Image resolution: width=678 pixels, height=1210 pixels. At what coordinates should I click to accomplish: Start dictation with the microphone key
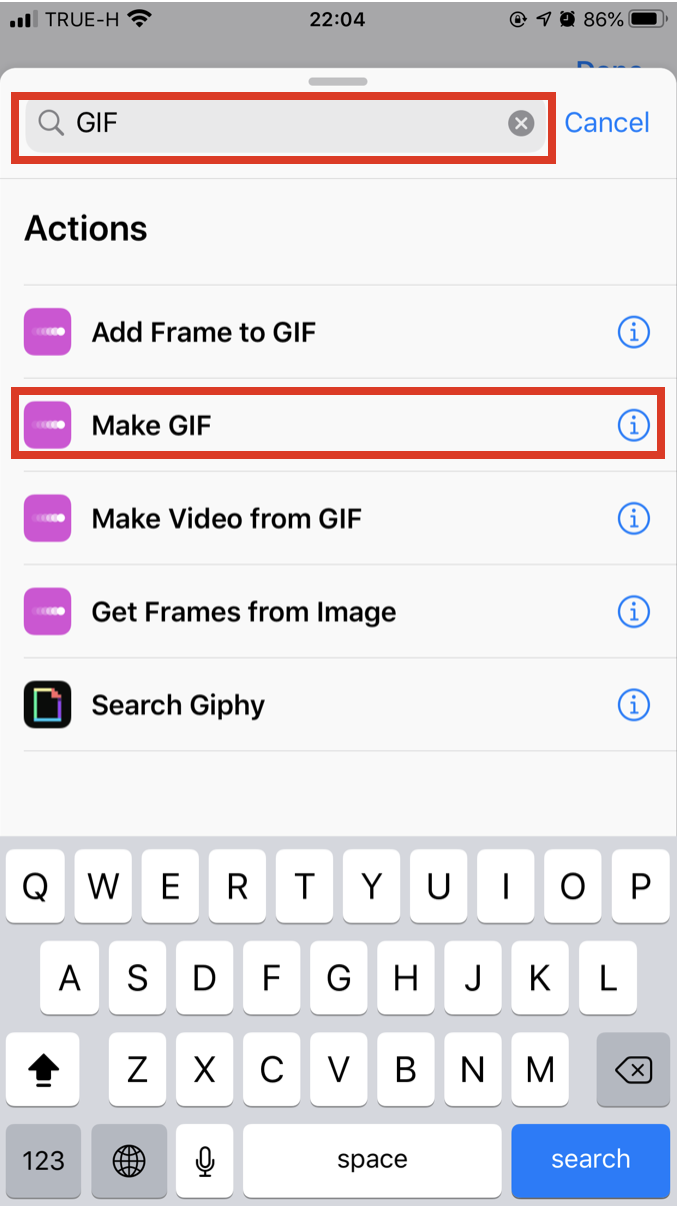(205, 1160)
